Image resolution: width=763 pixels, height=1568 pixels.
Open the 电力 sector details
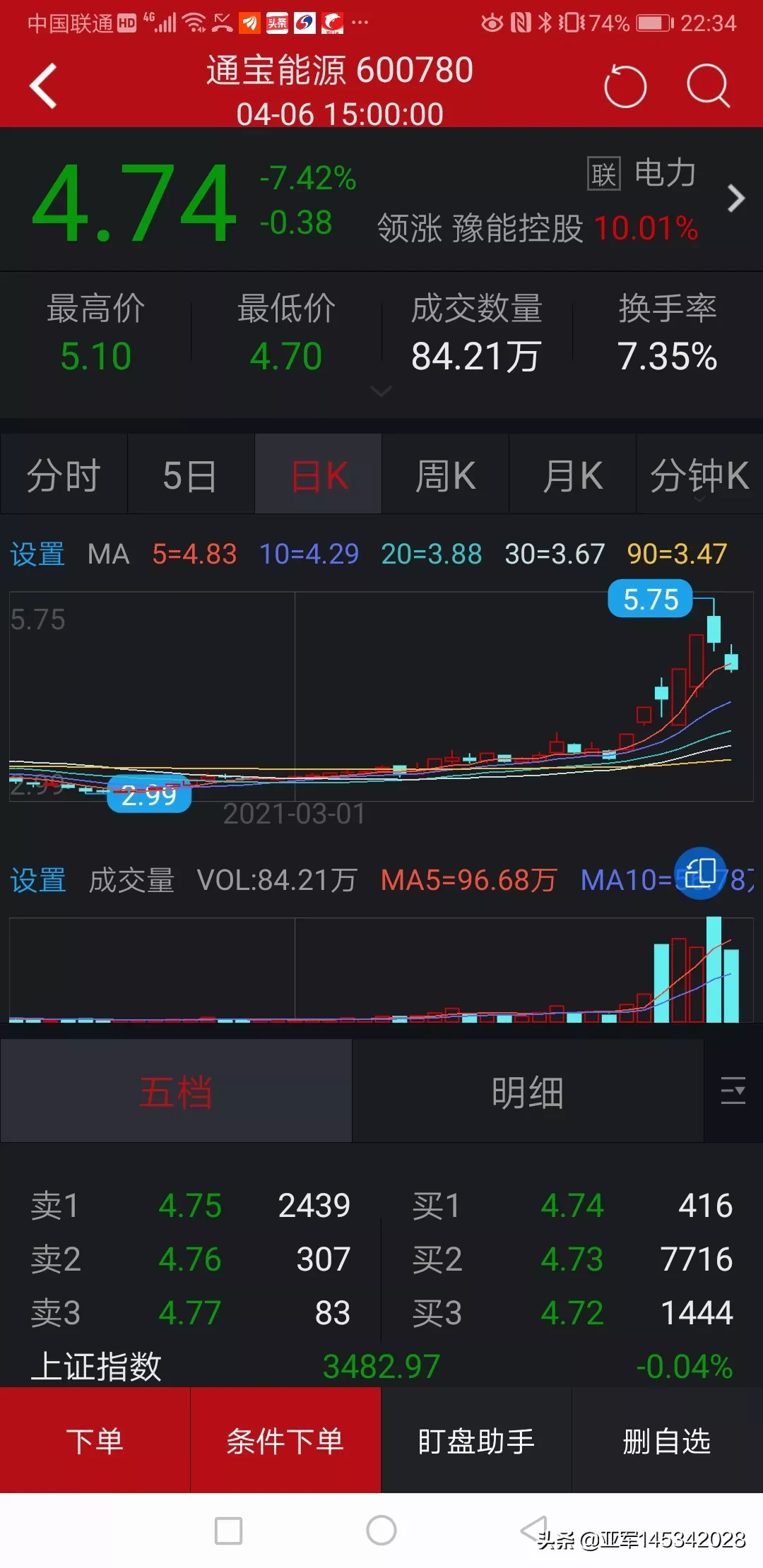tap(664, 174)
